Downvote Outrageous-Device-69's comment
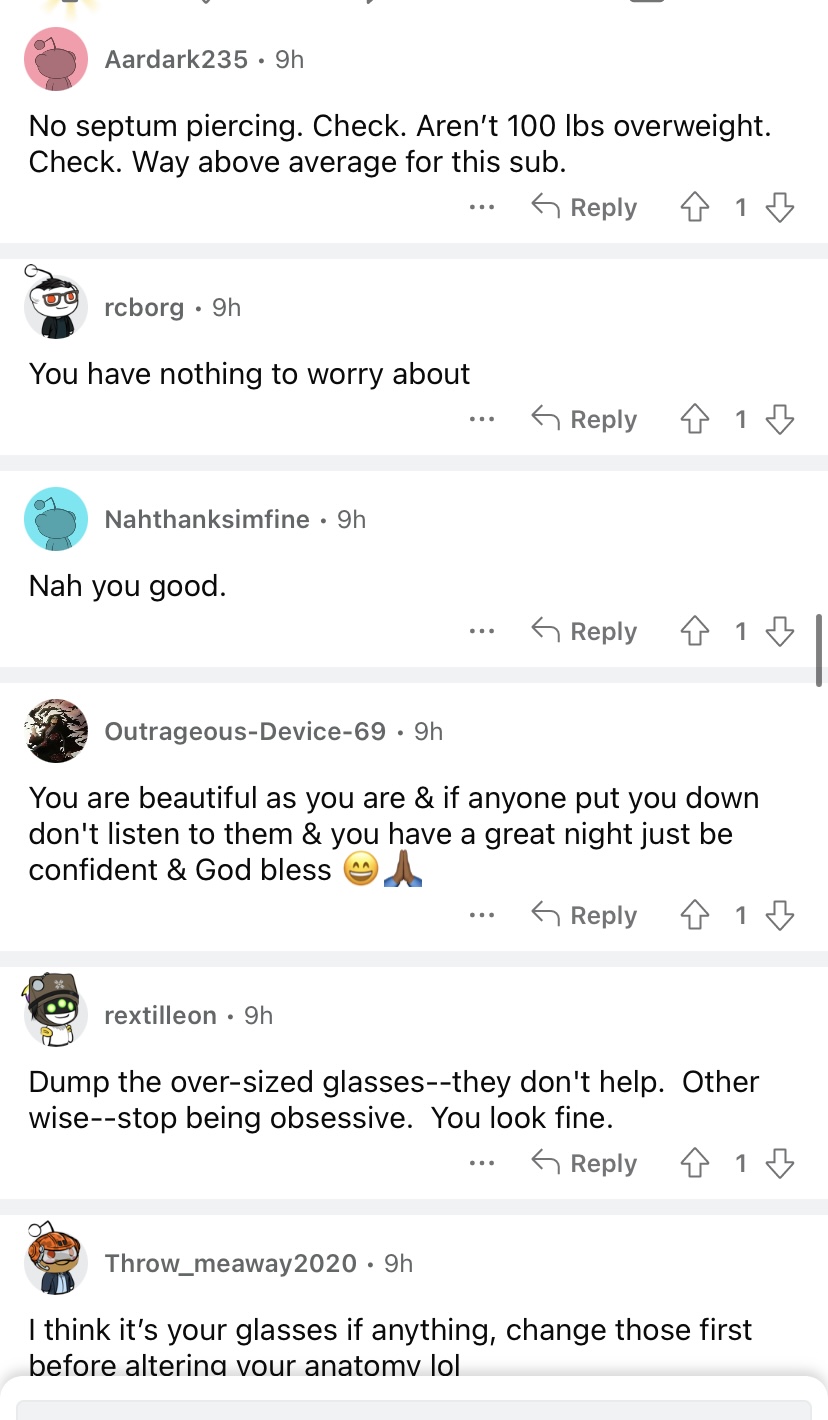828x1420 pixels. click(x=780, y=915)
